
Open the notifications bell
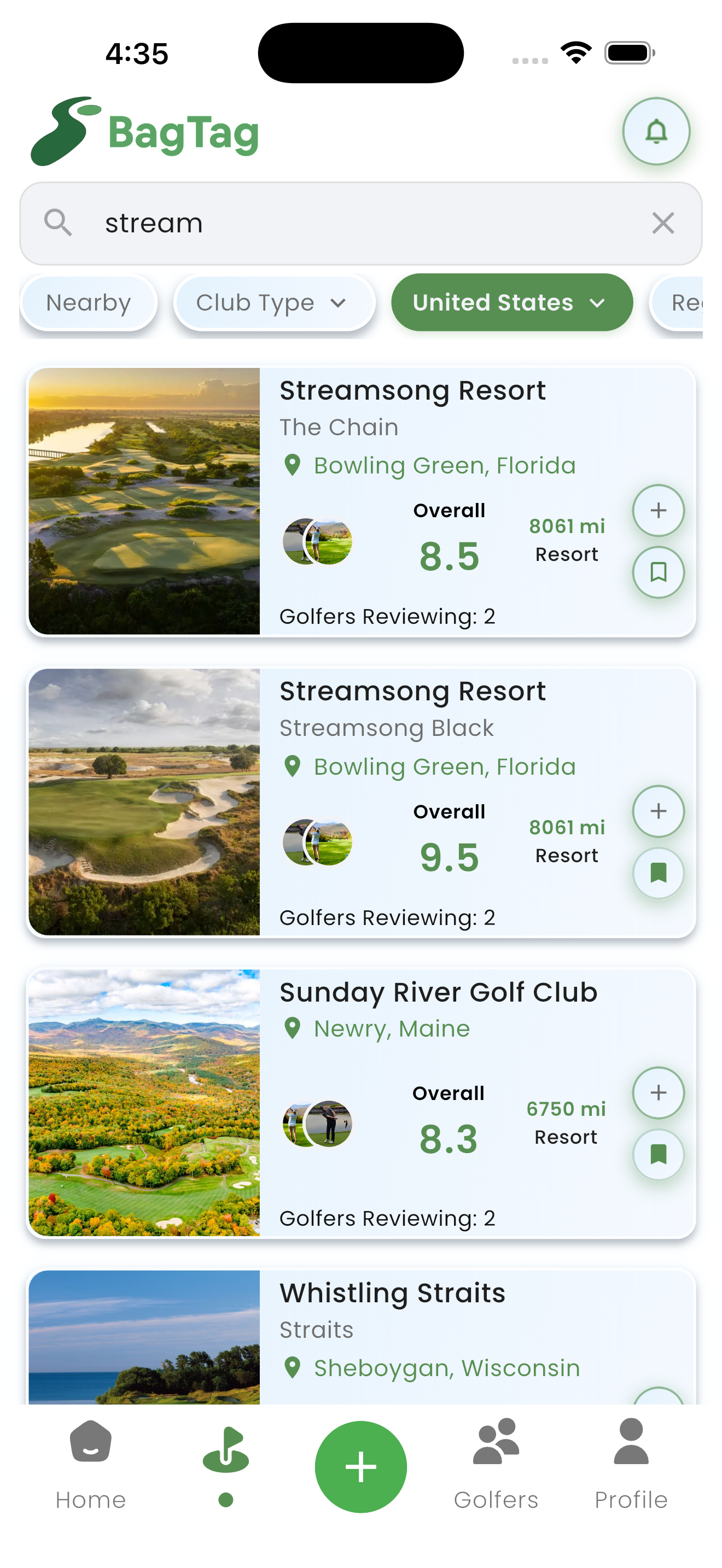tap(656, 131)
